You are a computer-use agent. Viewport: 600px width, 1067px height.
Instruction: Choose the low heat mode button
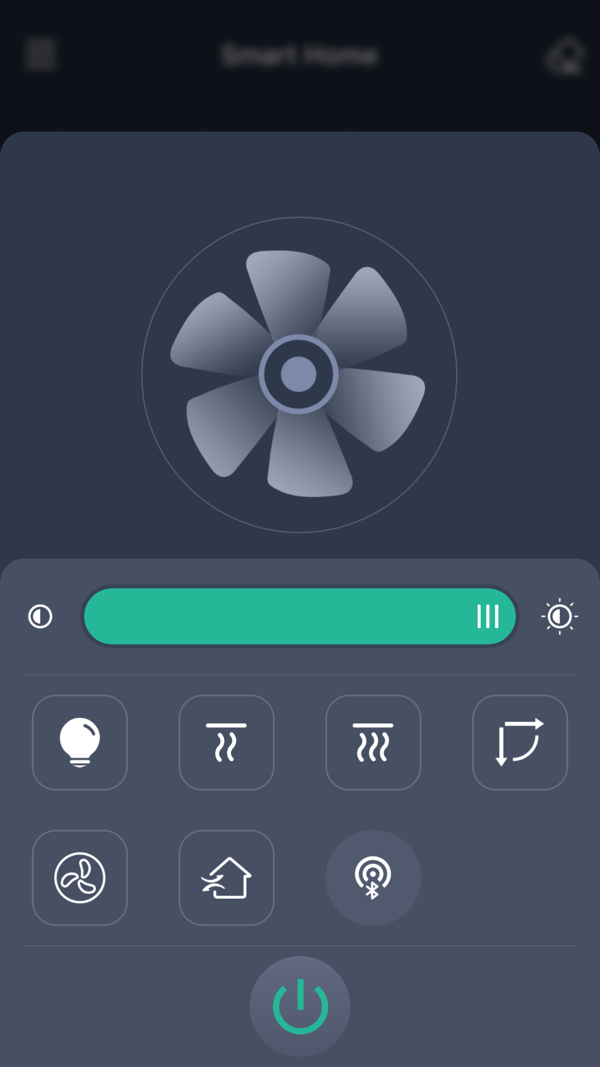tap(226, 742)
